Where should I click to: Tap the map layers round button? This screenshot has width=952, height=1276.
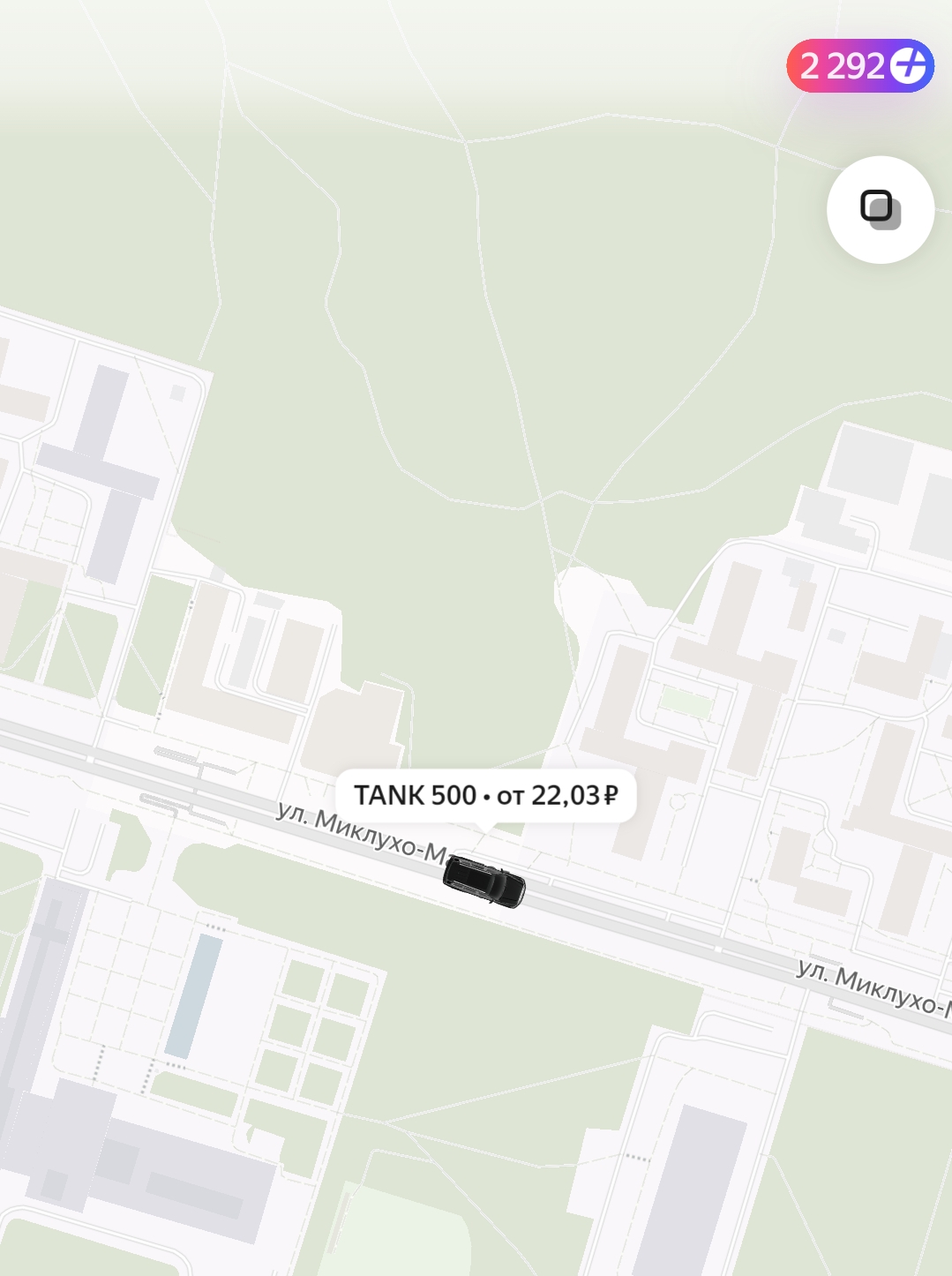(x=880, y=210)
